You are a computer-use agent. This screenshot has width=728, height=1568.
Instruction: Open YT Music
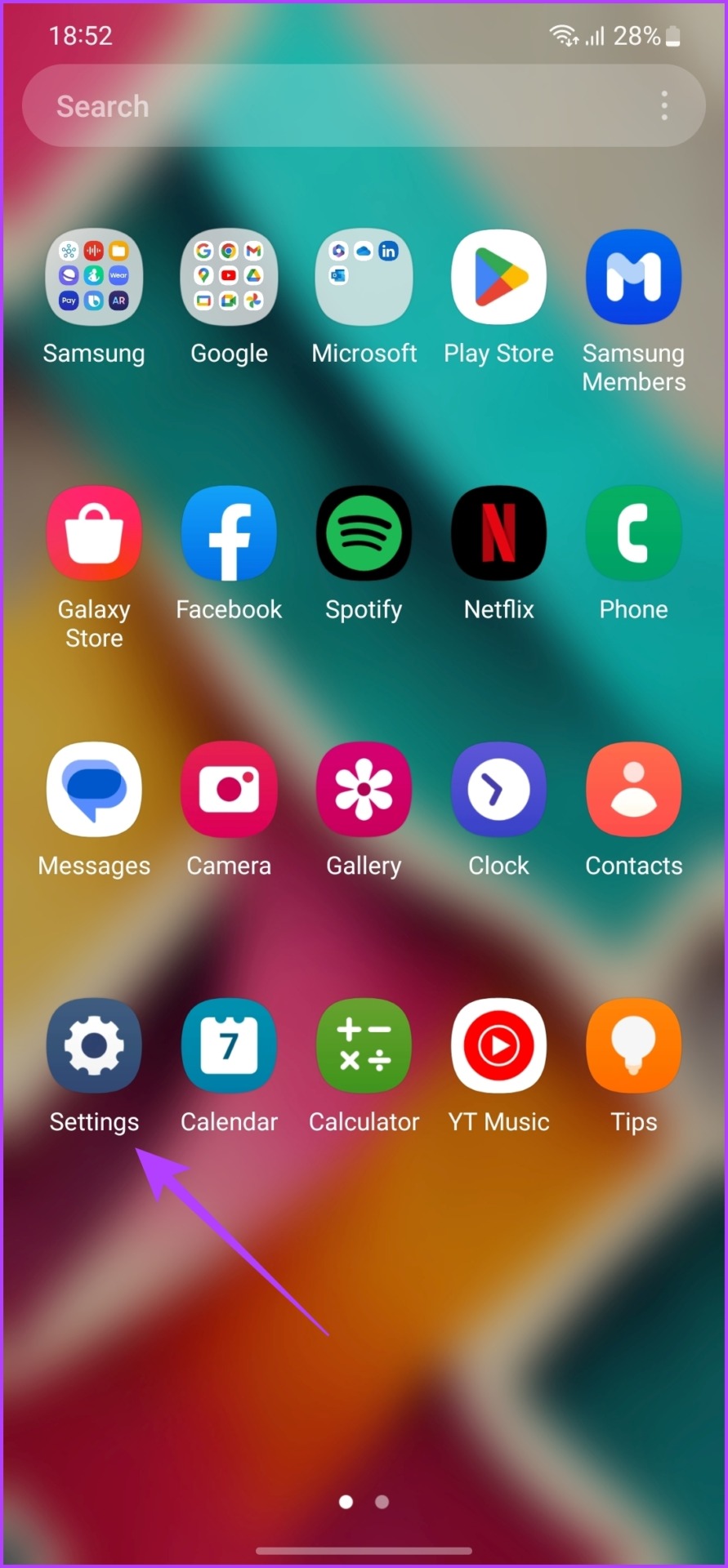point(498,1045)
